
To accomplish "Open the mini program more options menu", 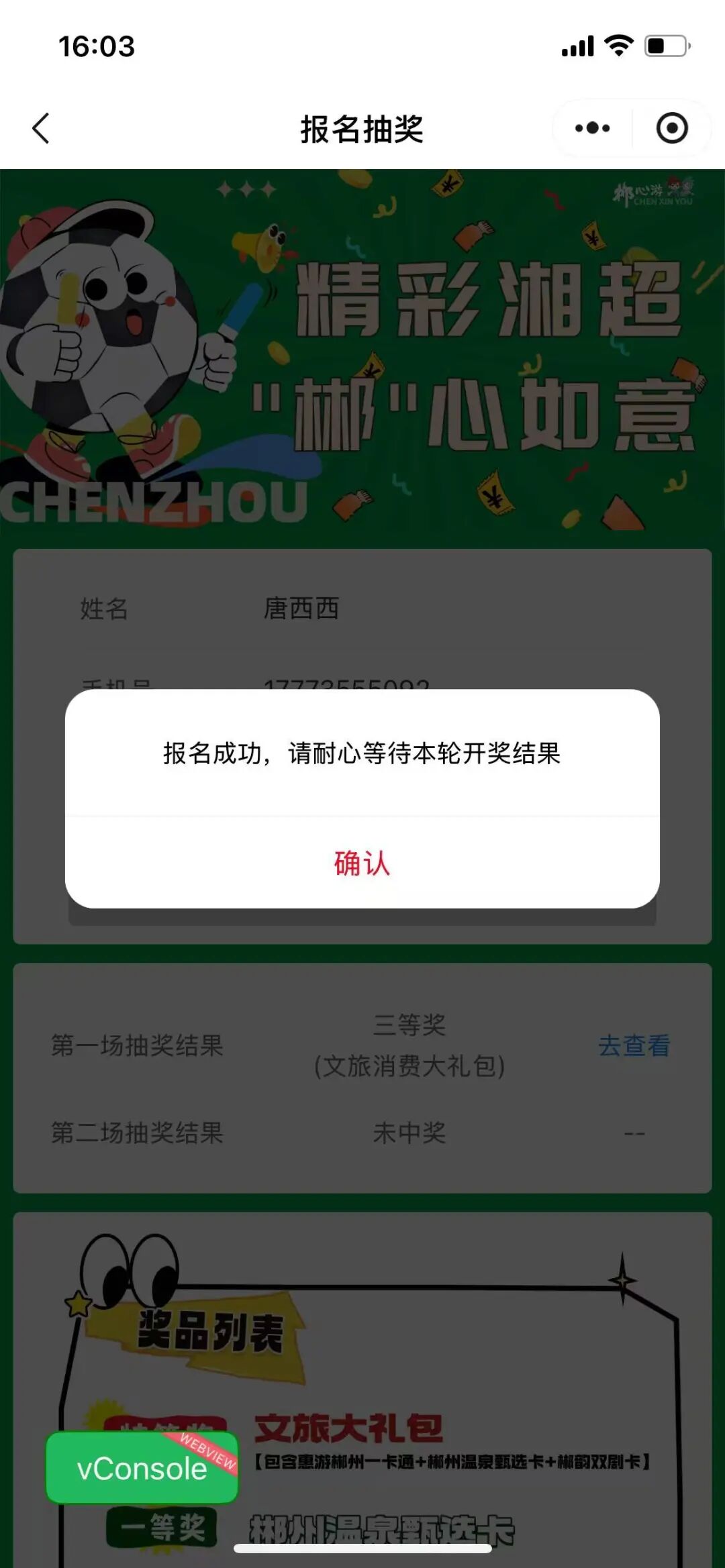I will (592, 128).
